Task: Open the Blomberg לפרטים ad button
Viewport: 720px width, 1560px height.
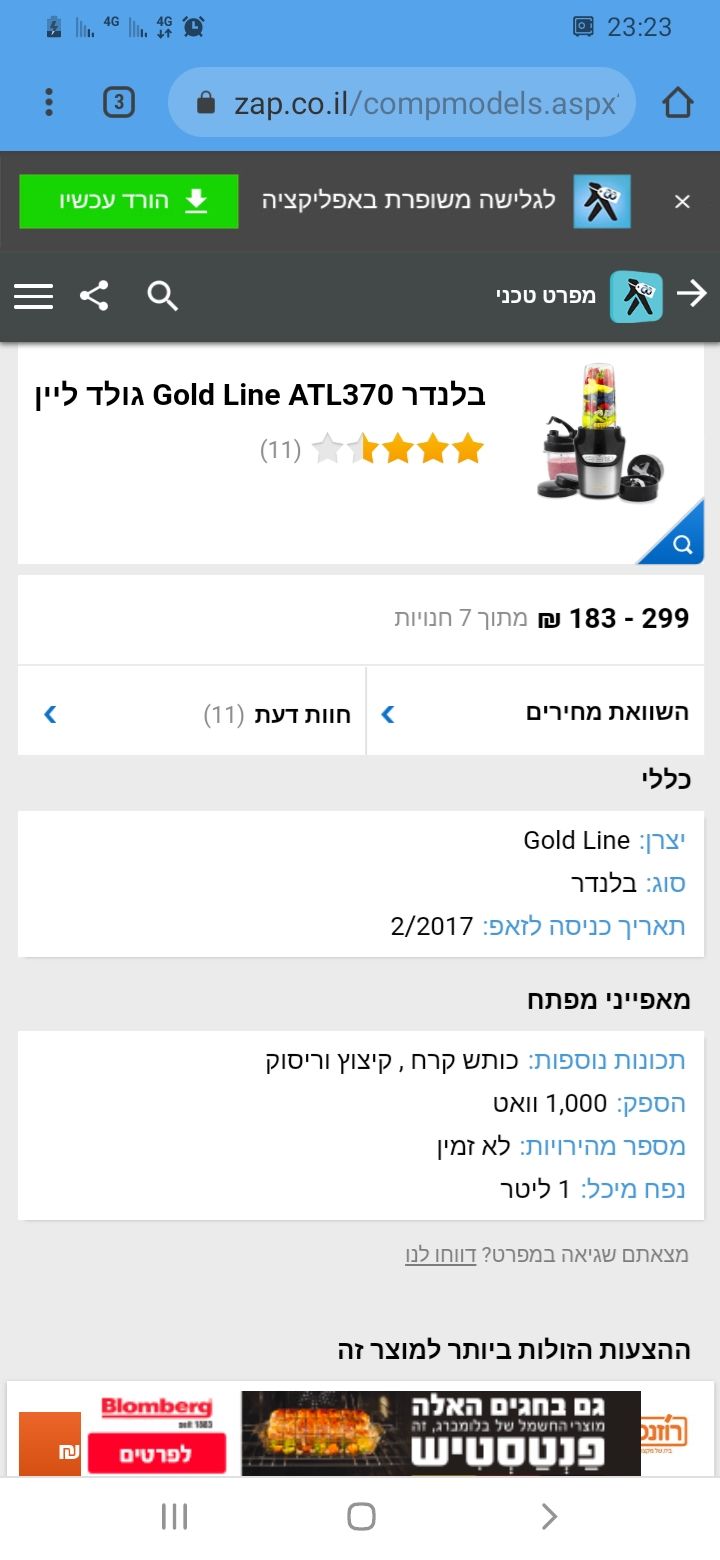Action: [x=156, y=1452]
